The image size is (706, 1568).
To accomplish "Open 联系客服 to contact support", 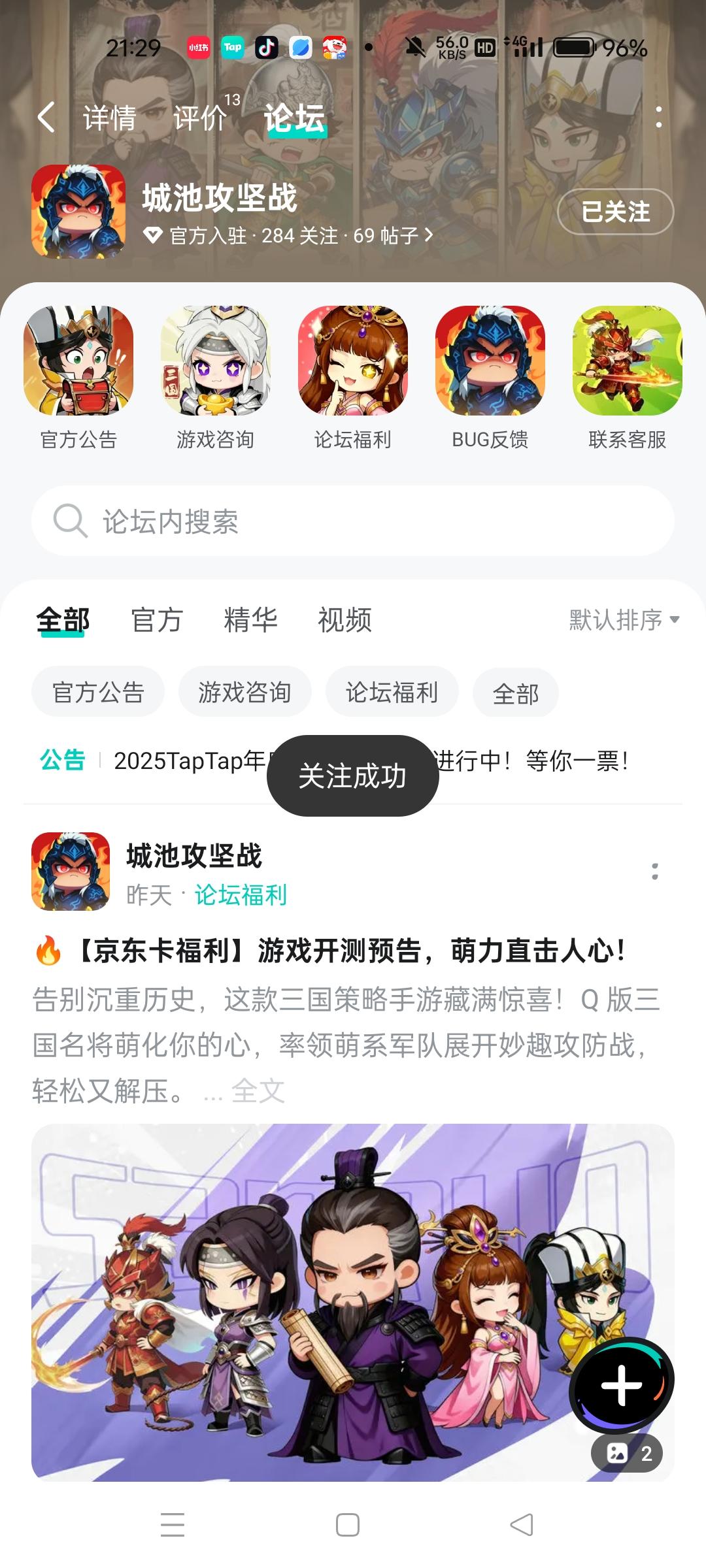I will (628, 378).
